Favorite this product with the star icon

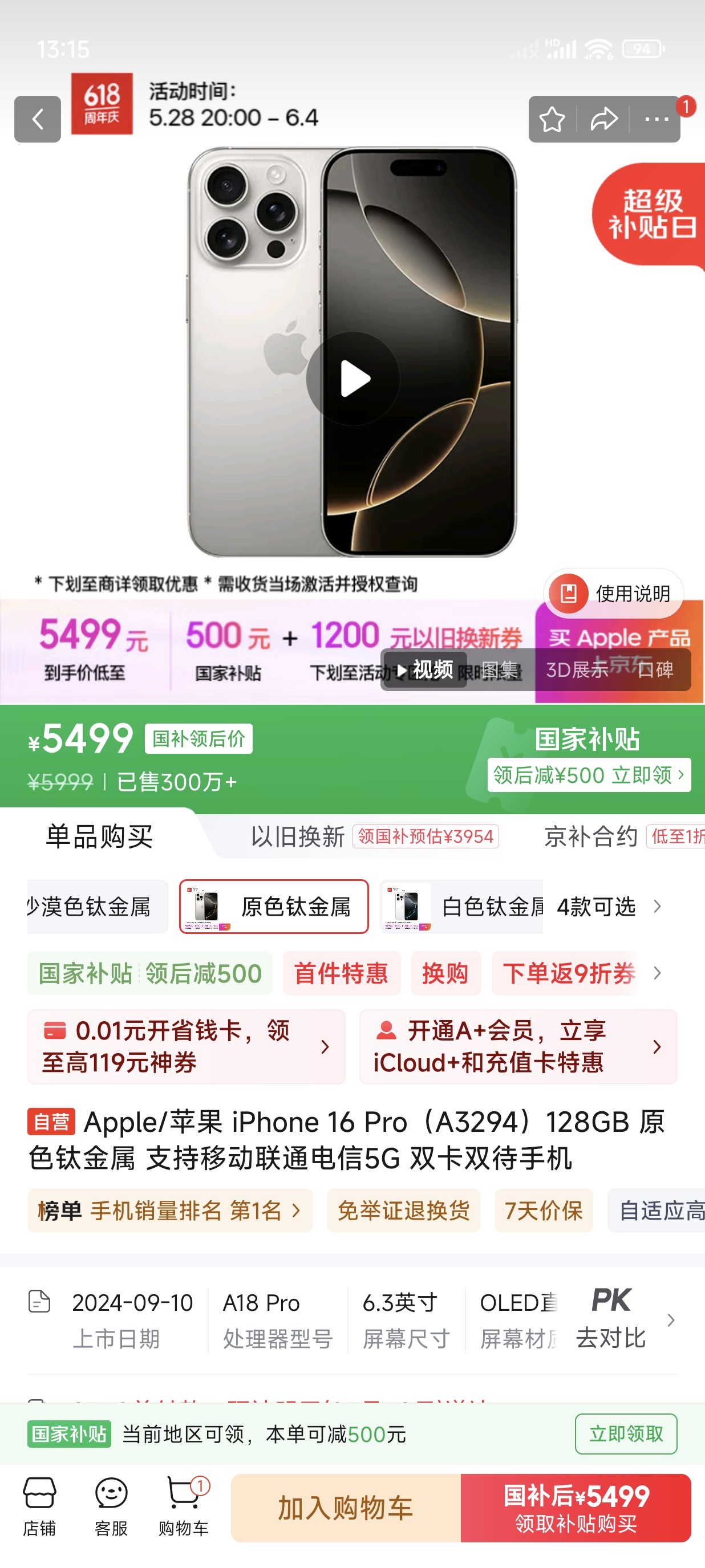click(552, 119)
